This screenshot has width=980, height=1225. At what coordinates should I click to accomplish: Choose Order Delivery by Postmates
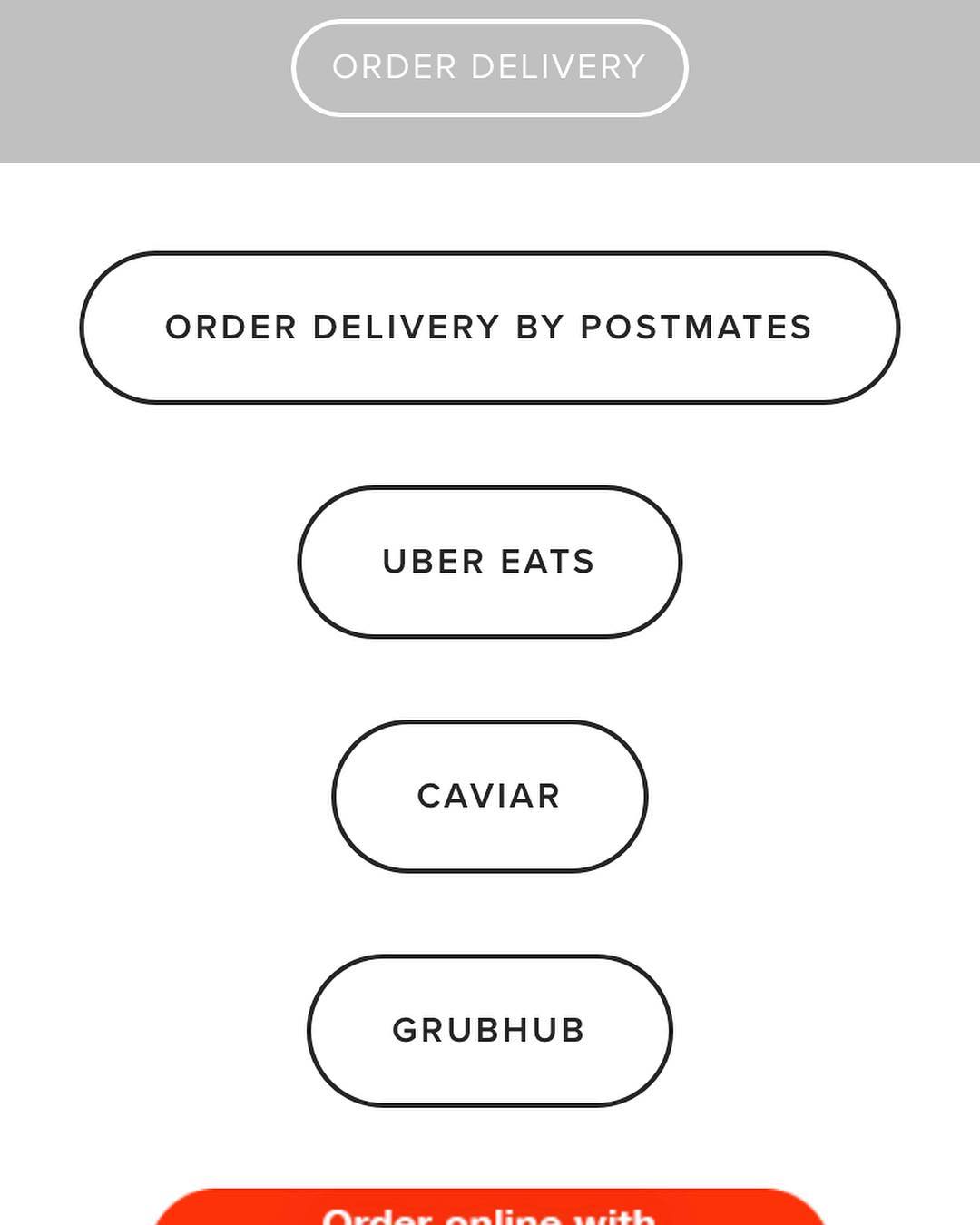[489, 328]
